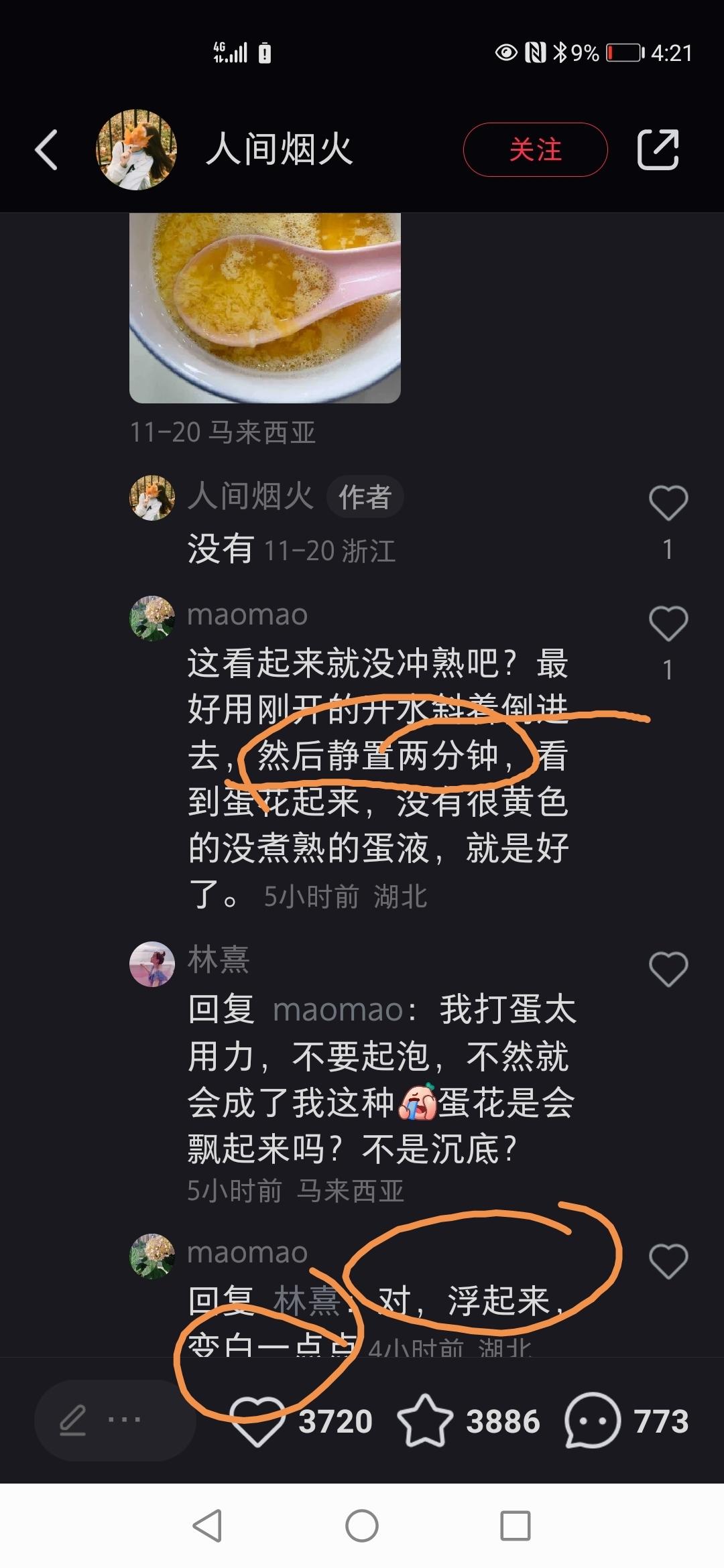Open 人间烟火's profile avatar in the header

click(135, 150)
